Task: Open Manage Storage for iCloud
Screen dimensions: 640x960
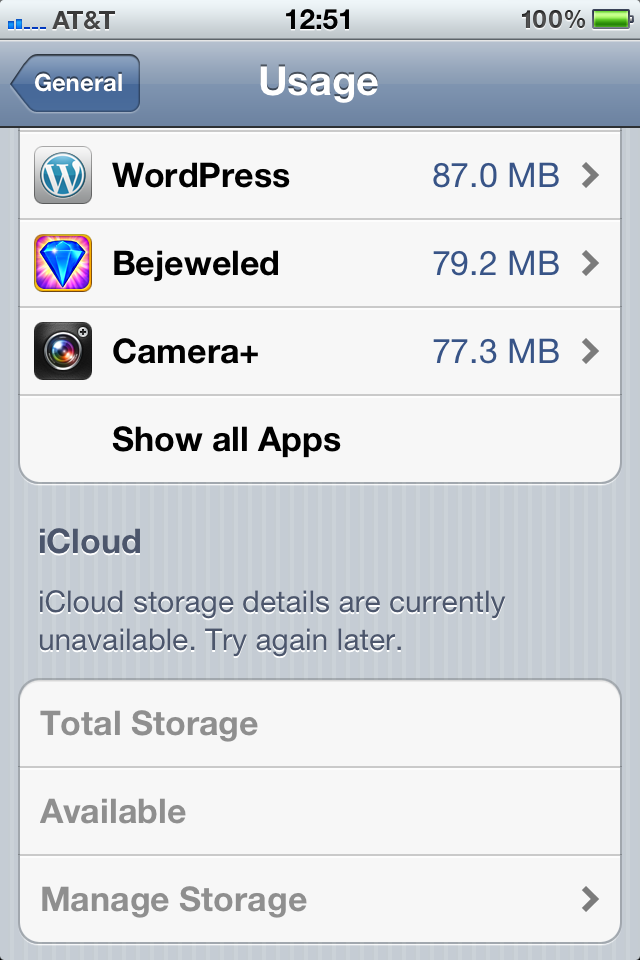Action: (x=320, y=900)
